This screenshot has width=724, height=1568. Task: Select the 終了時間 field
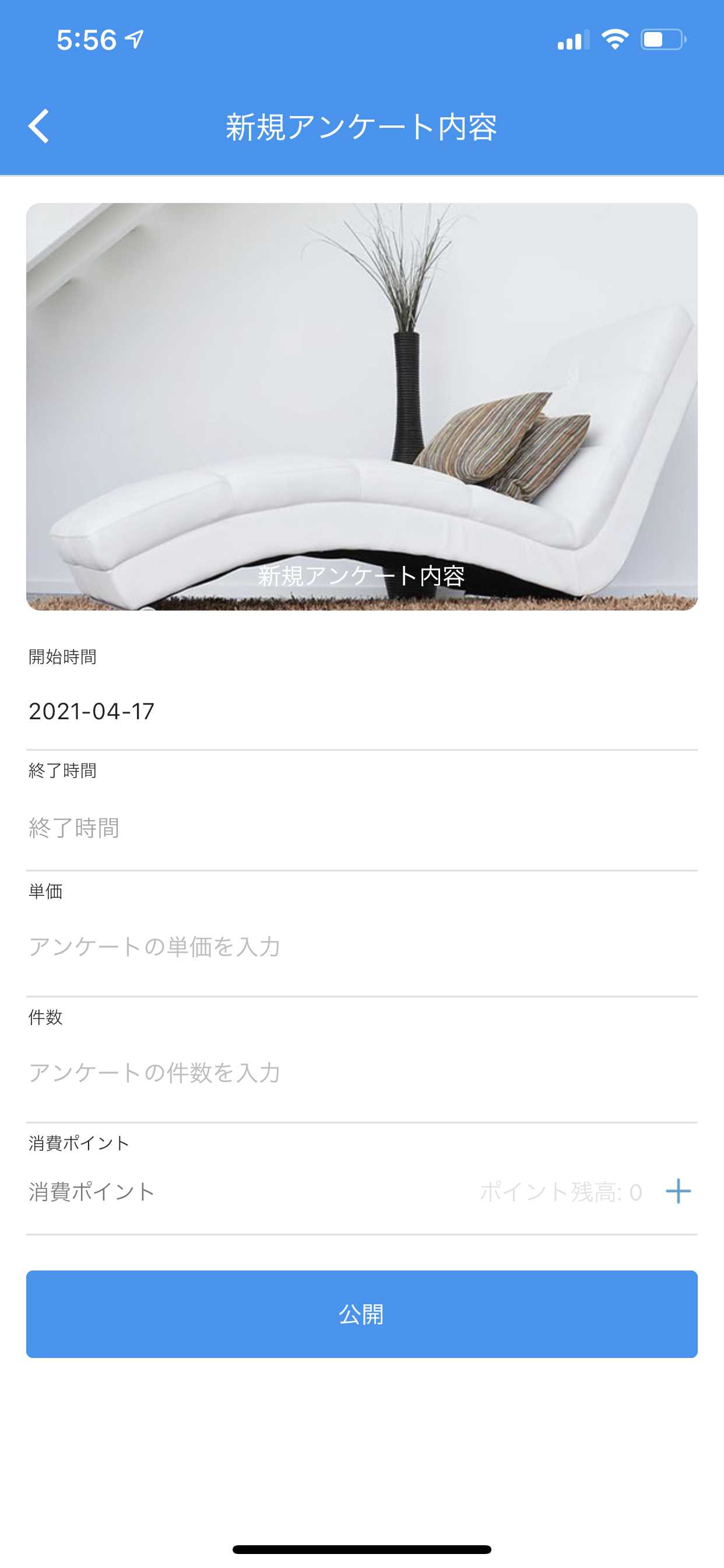pos(361,828)
